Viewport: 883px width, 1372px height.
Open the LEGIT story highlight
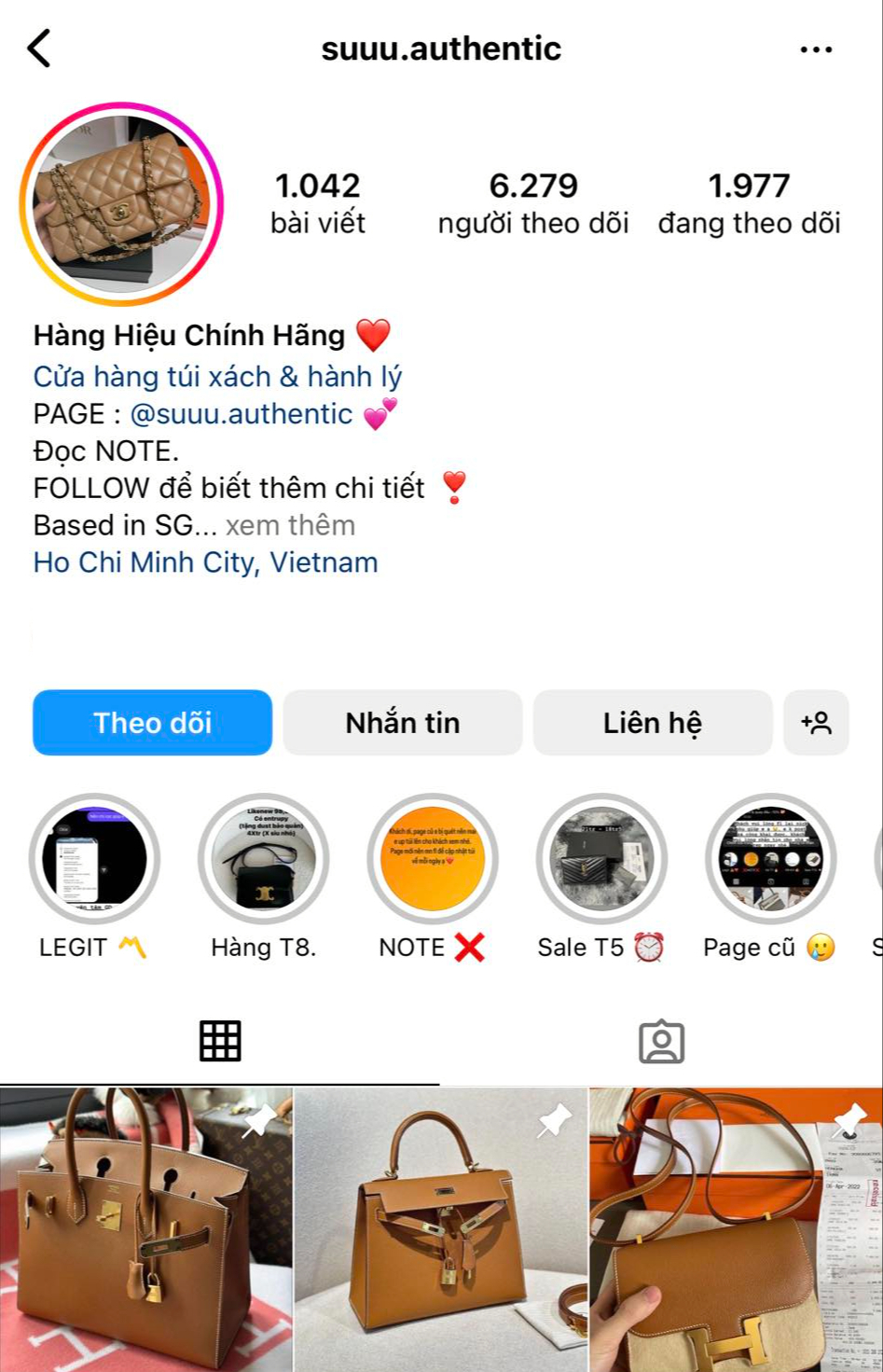coord(94,859)
